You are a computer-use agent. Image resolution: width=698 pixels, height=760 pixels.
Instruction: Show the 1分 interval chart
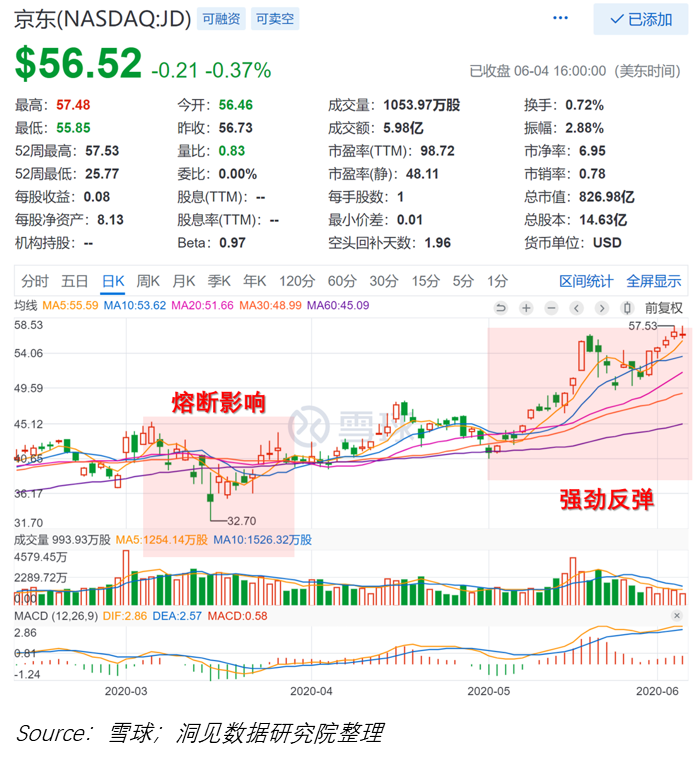coord(496,281)
